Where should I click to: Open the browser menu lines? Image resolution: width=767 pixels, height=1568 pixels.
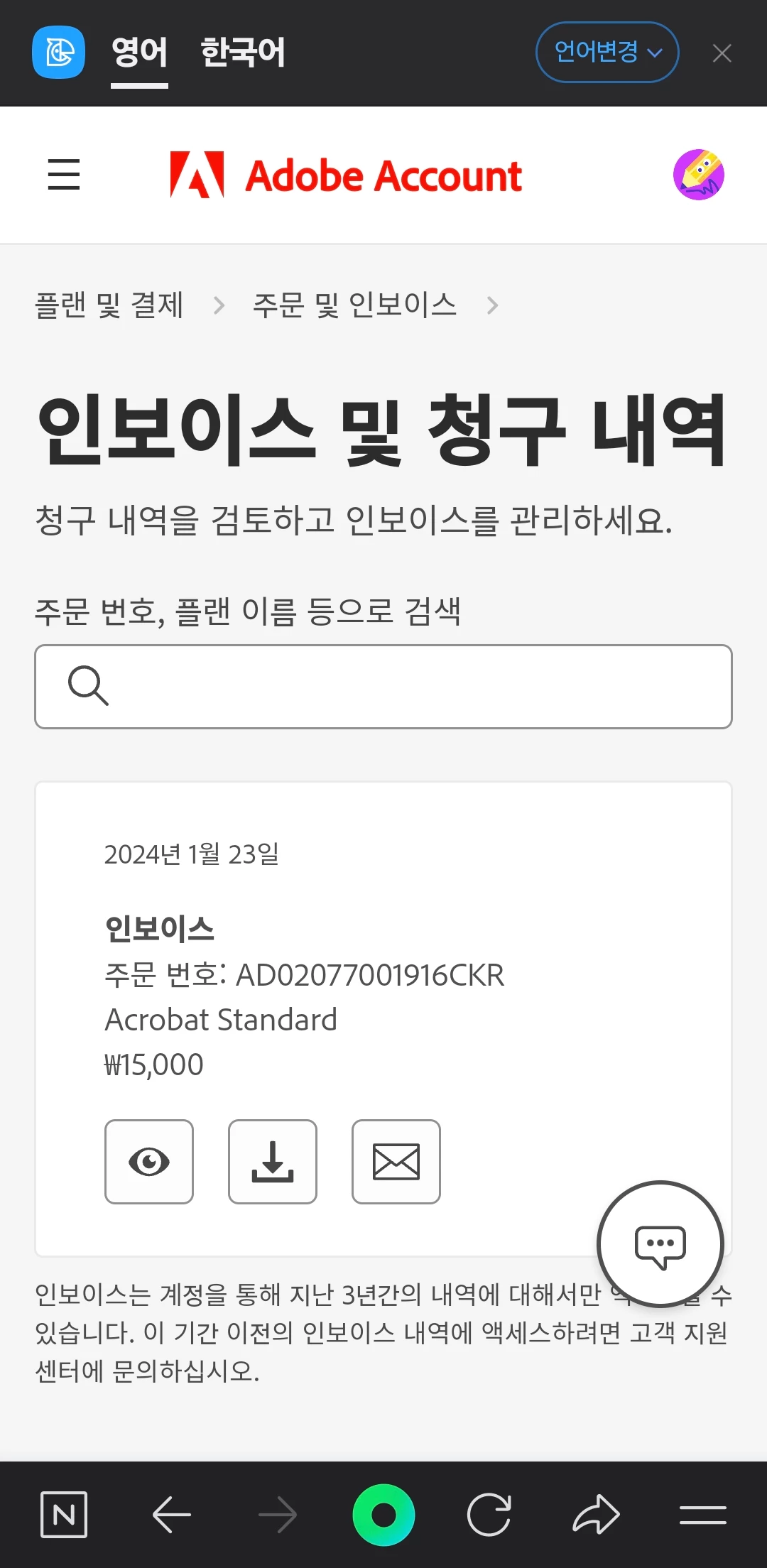pyautogui.click(x=702, y=1515)
